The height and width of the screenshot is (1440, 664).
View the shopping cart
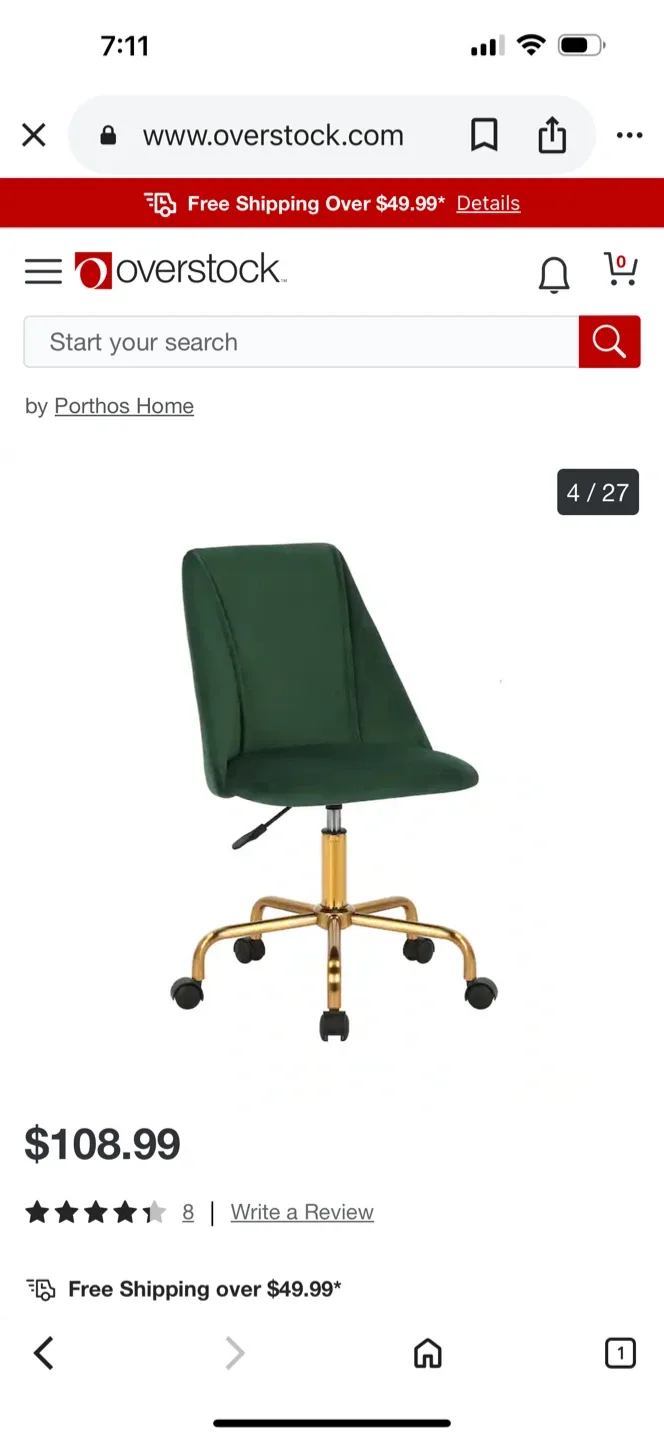[621, 269]
